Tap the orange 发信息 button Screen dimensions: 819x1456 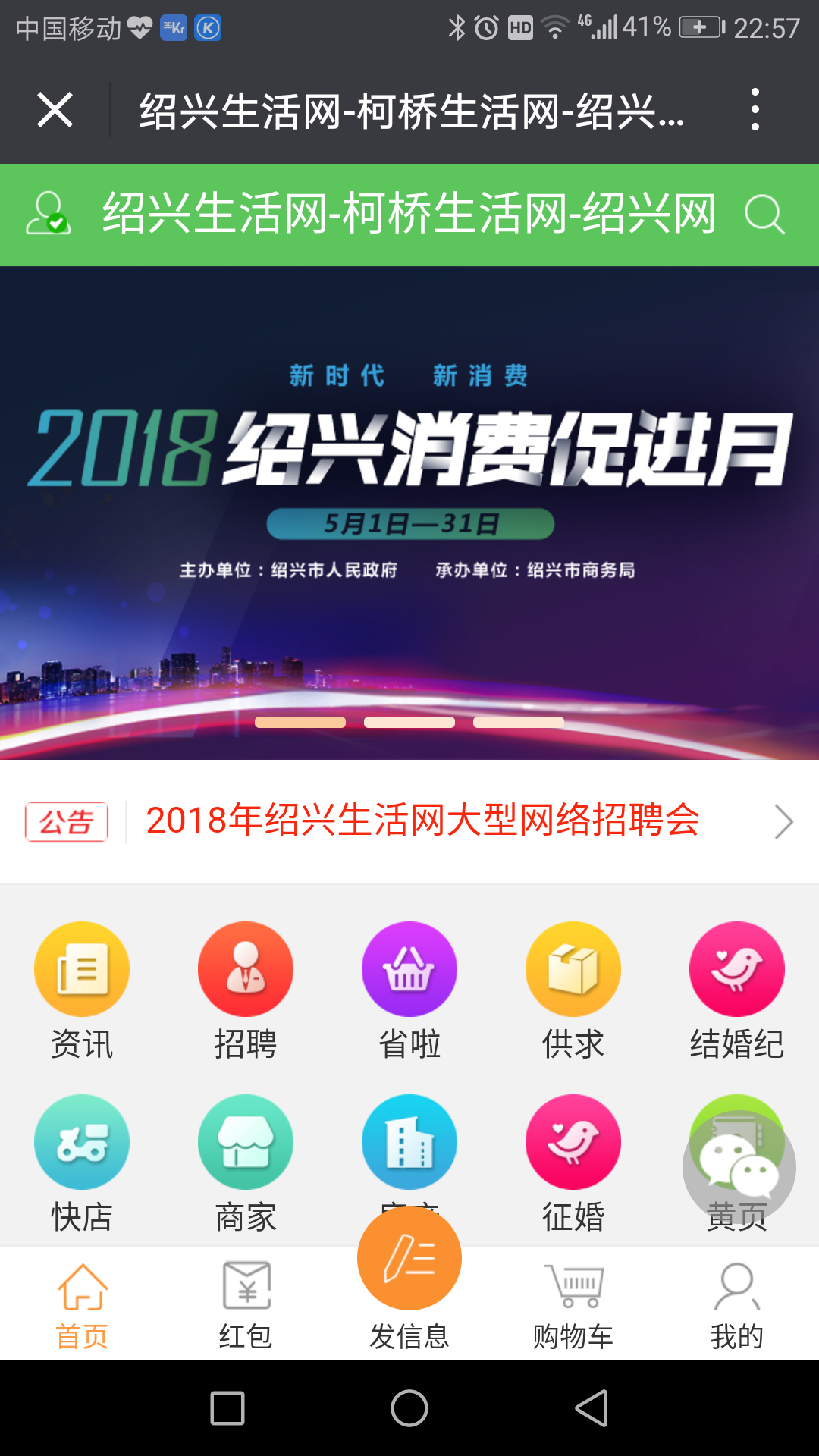click(409, 1259)
